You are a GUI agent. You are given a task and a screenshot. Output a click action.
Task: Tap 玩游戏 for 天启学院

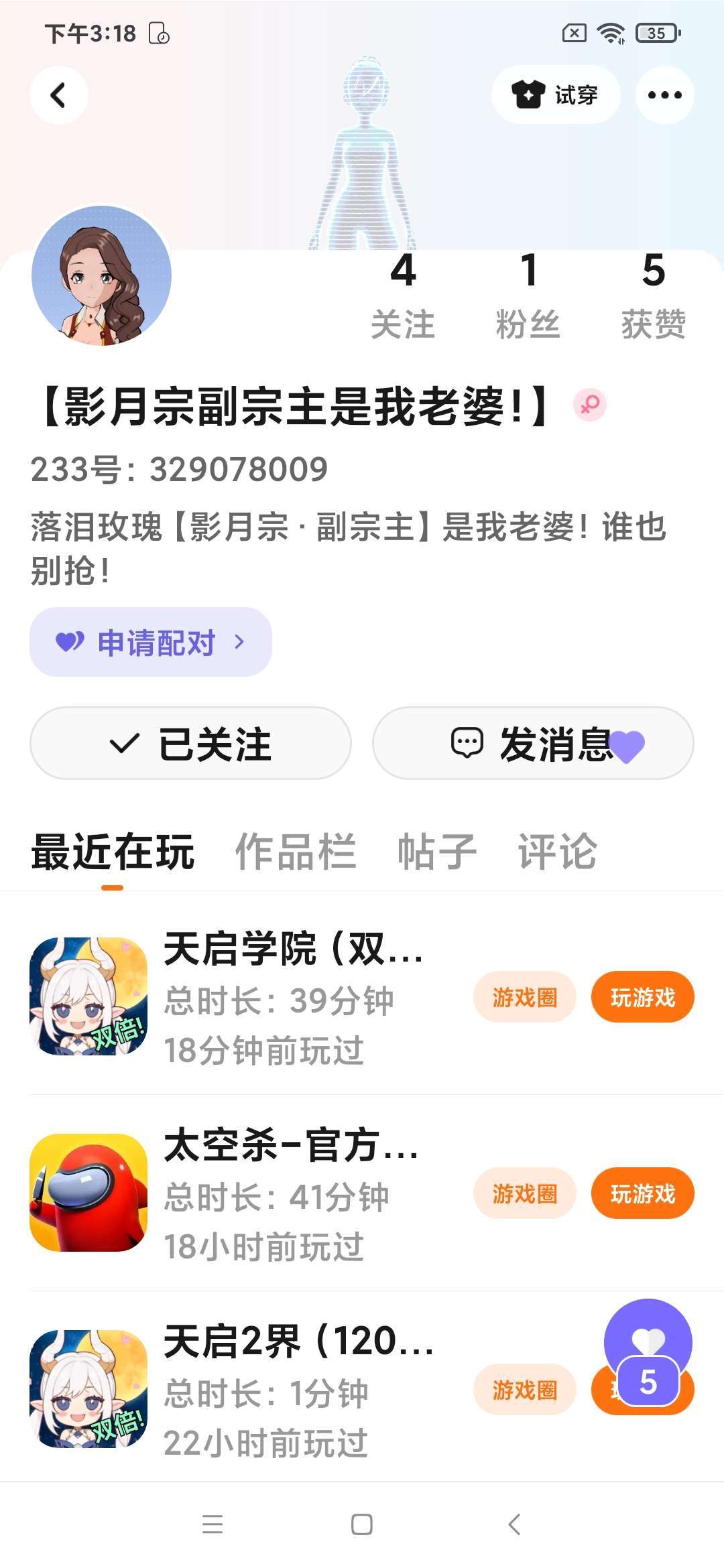(x=642, y=997)
